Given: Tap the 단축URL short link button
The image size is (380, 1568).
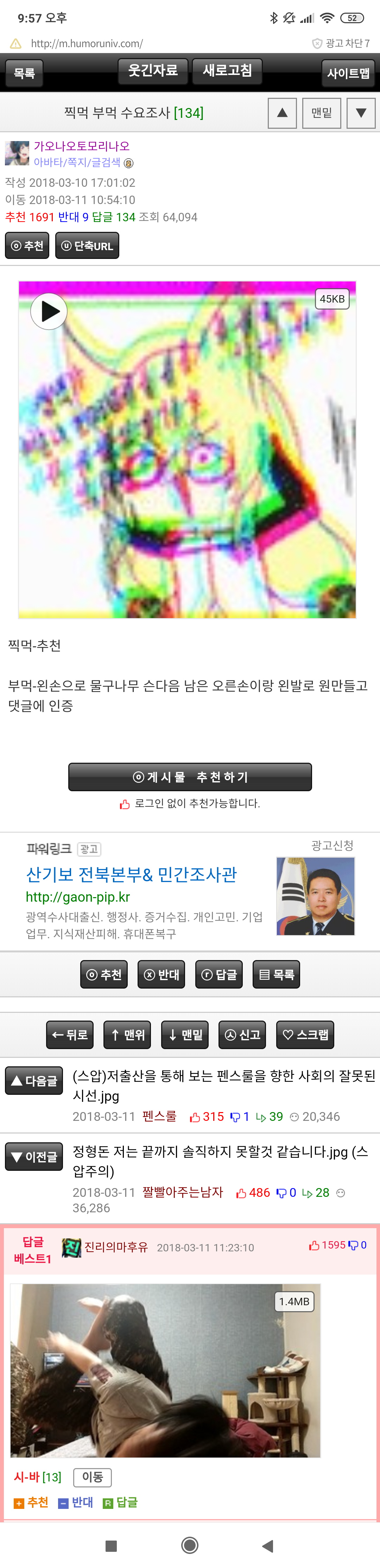Looking at the screenshot, I should [x=87, y=246].
